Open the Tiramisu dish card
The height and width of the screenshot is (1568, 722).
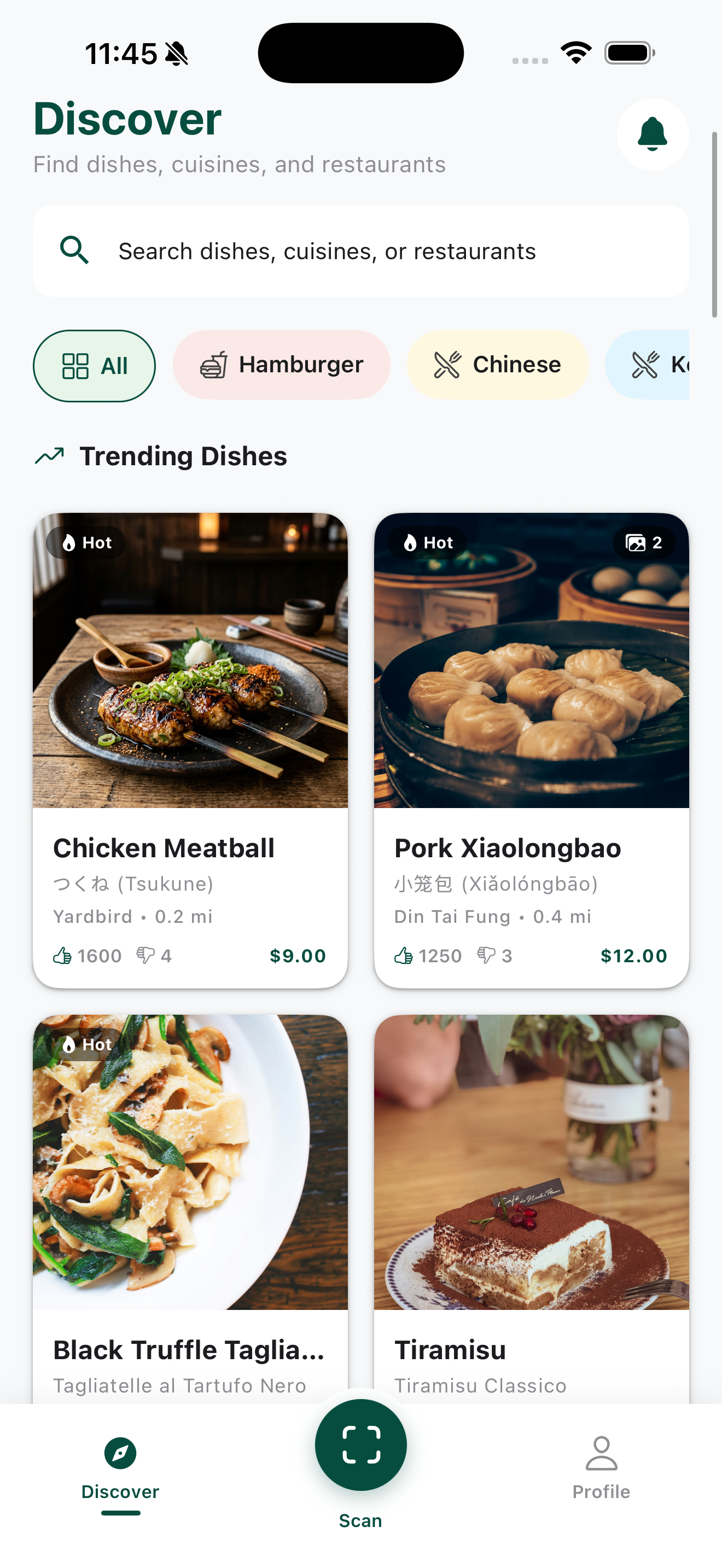(531, 1187)
